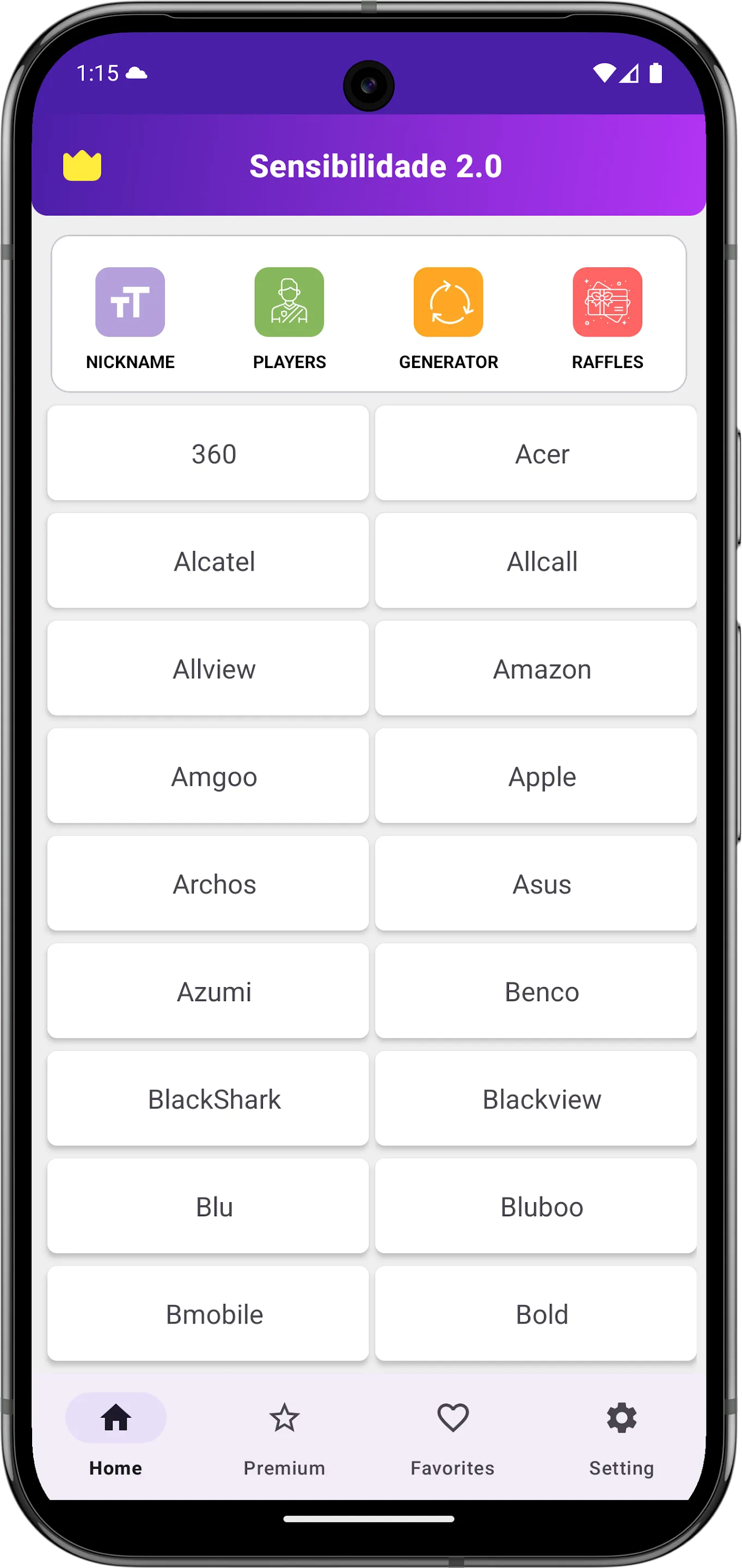Image resolution: width=742 pixels, height=1568 pixels.
Task: Open BlackShark brand
Action: [208, 1099]
